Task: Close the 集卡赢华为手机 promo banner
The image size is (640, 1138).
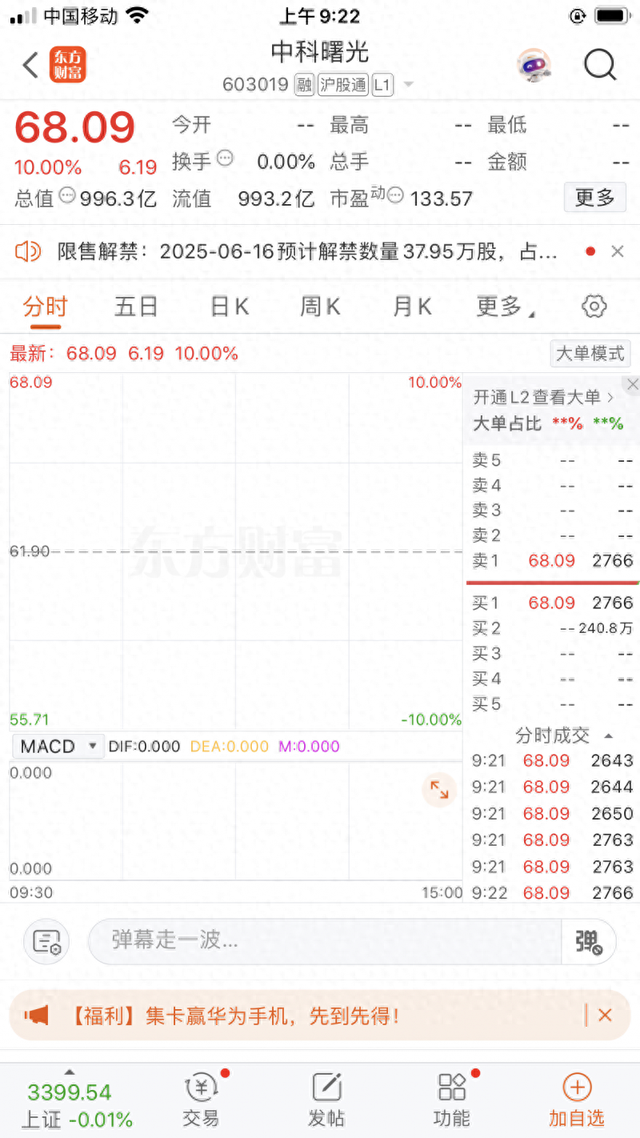Action: (605, 1015)
